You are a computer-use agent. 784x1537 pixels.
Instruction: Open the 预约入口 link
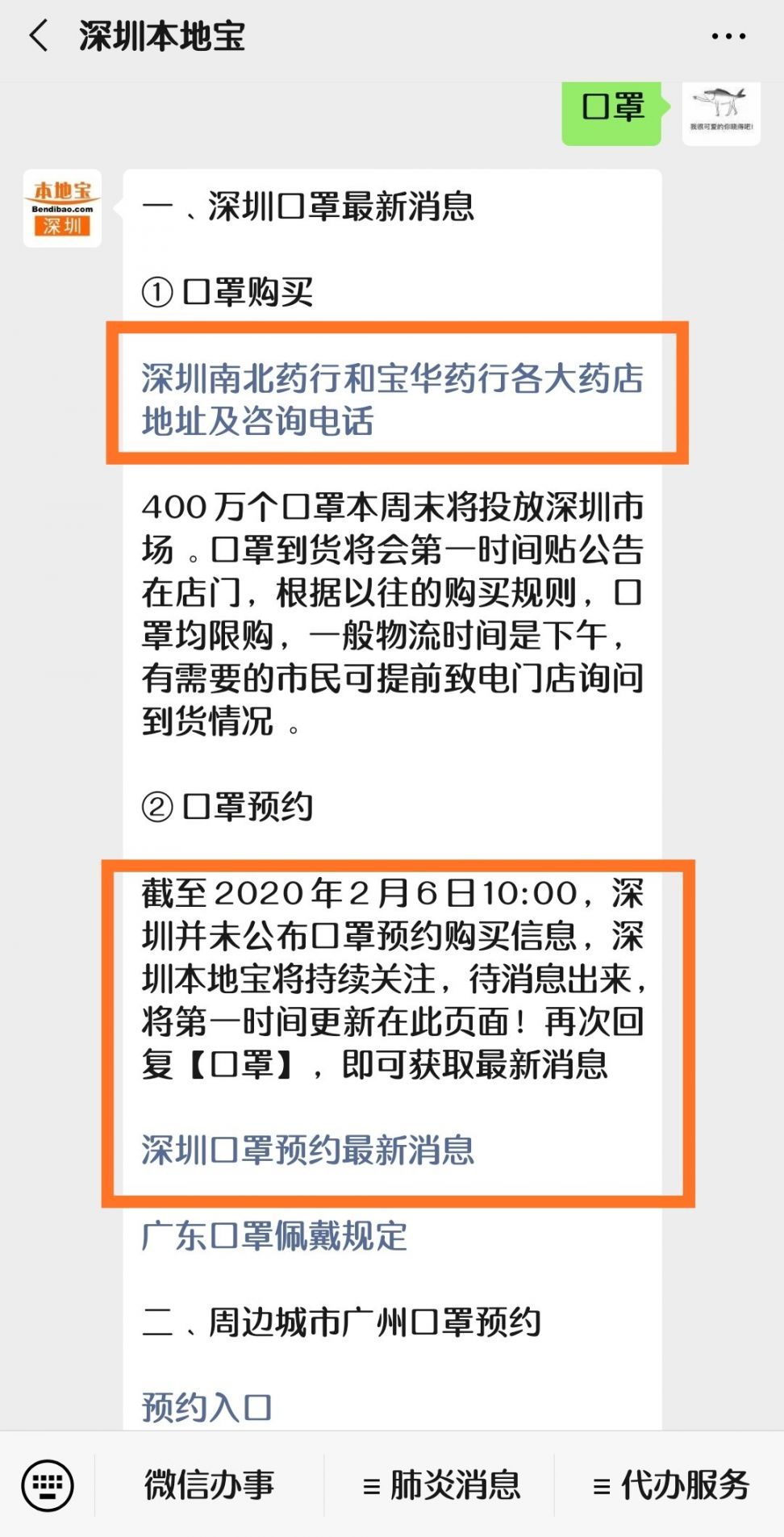coord(206,1407)
